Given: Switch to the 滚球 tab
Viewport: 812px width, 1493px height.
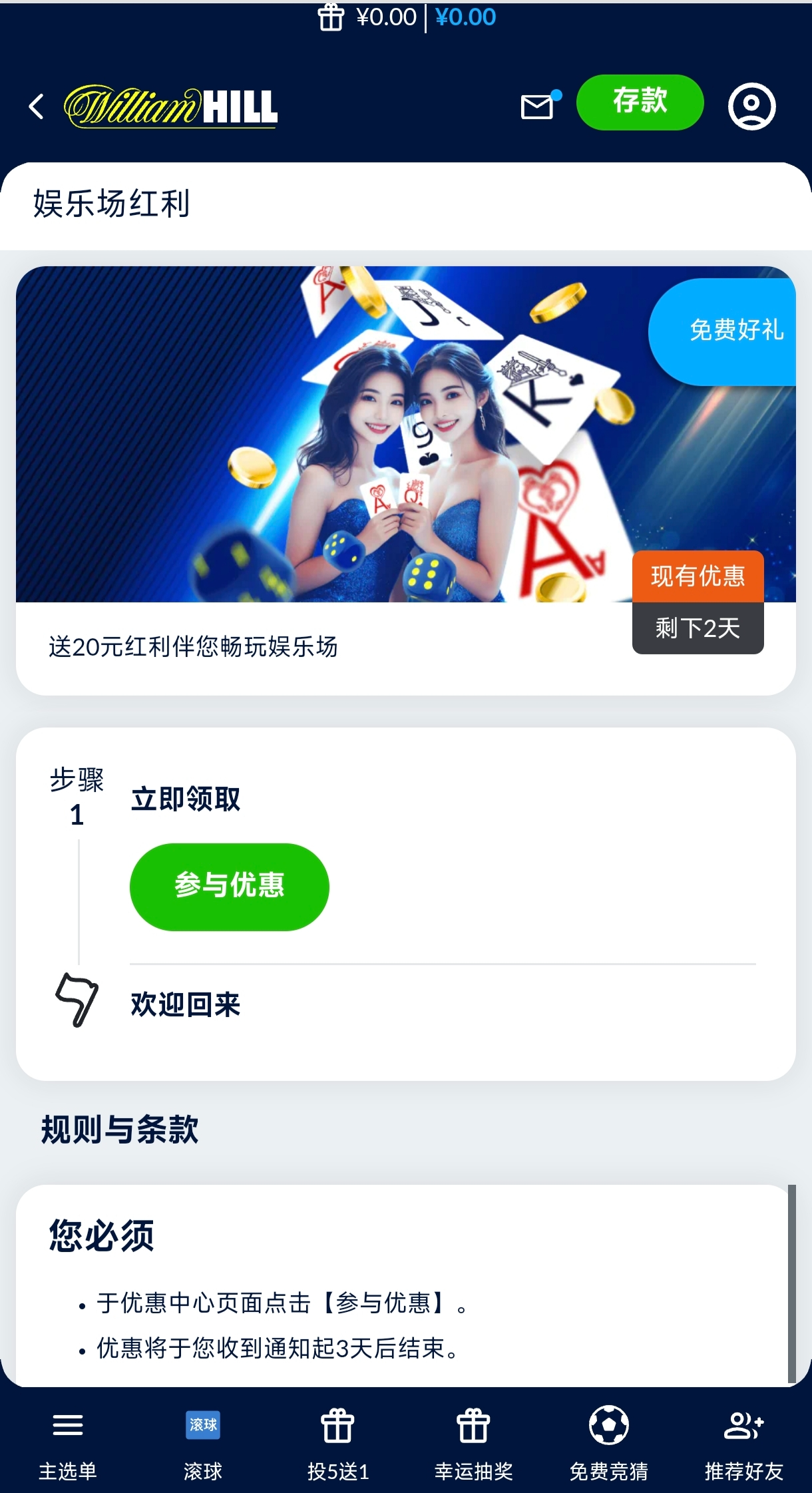Looking at the screenshot, I should click(x=203, y=1442).
